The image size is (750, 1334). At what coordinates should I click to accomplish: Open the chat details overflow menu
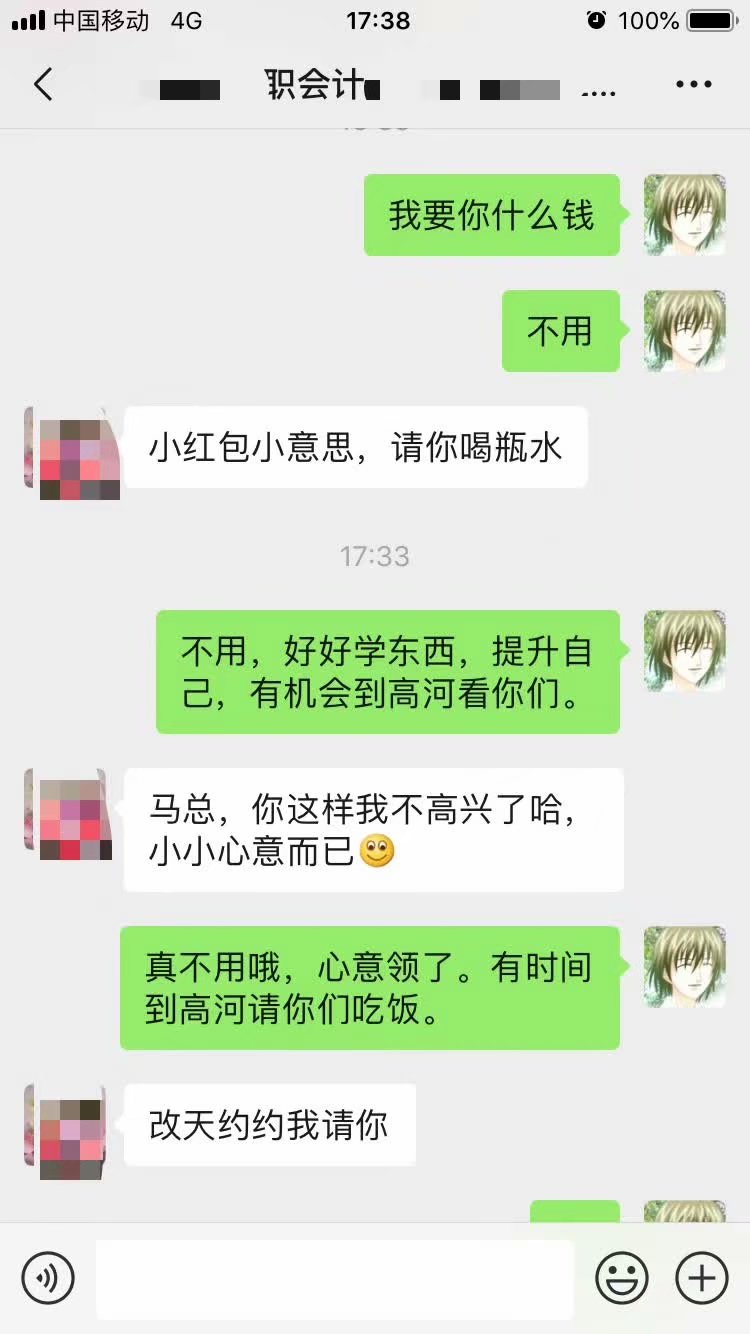click(693, 85)
